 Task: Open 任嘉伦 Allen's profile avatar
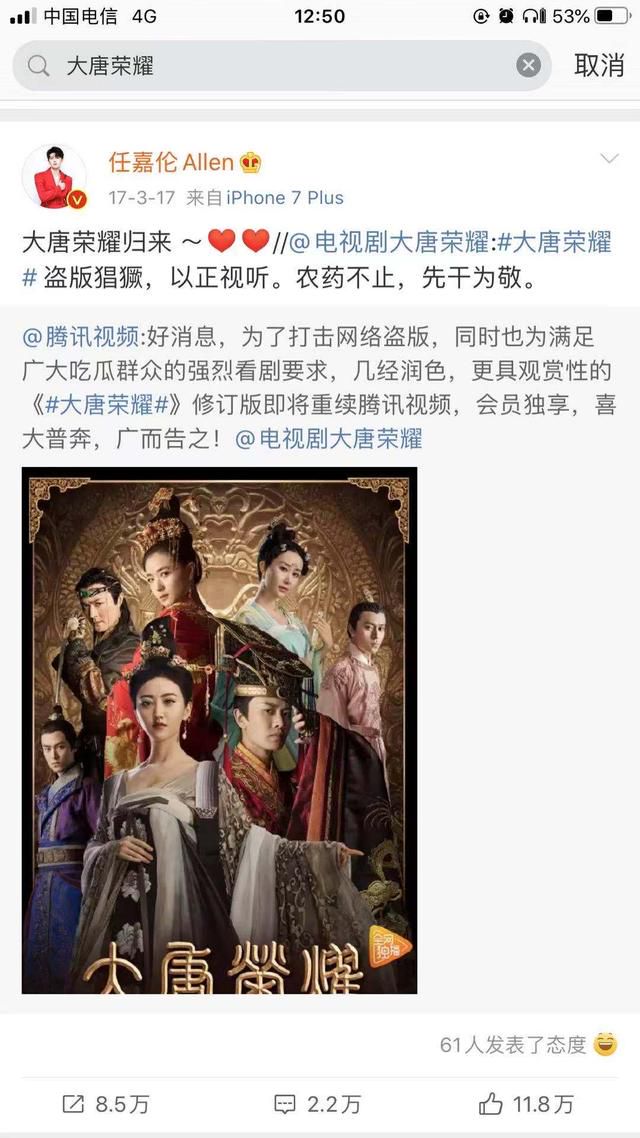(x=54, y=178)
